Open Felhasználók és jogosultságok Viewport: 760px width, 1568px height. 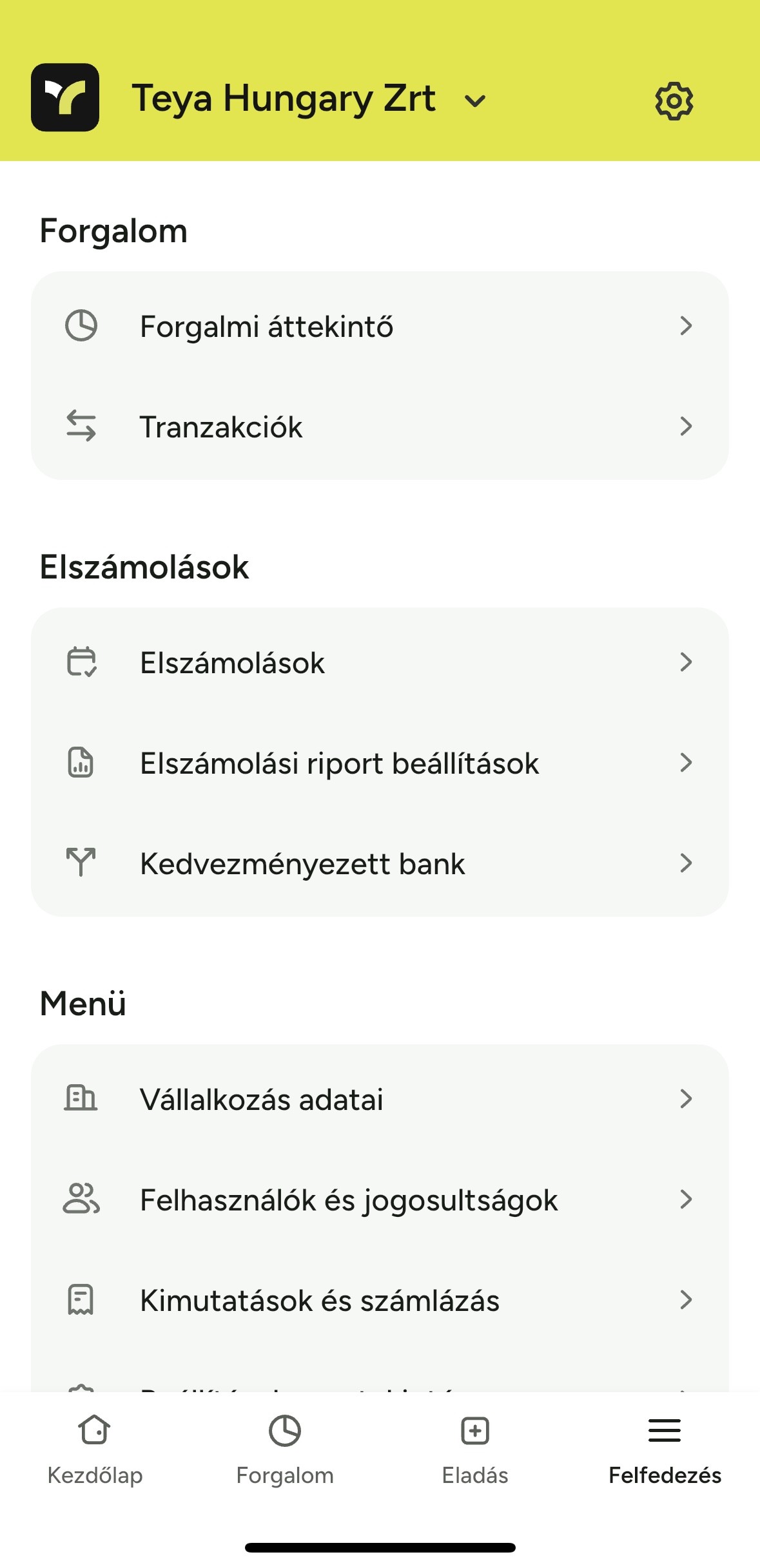pyautogui.click(x=379, y=1200)
